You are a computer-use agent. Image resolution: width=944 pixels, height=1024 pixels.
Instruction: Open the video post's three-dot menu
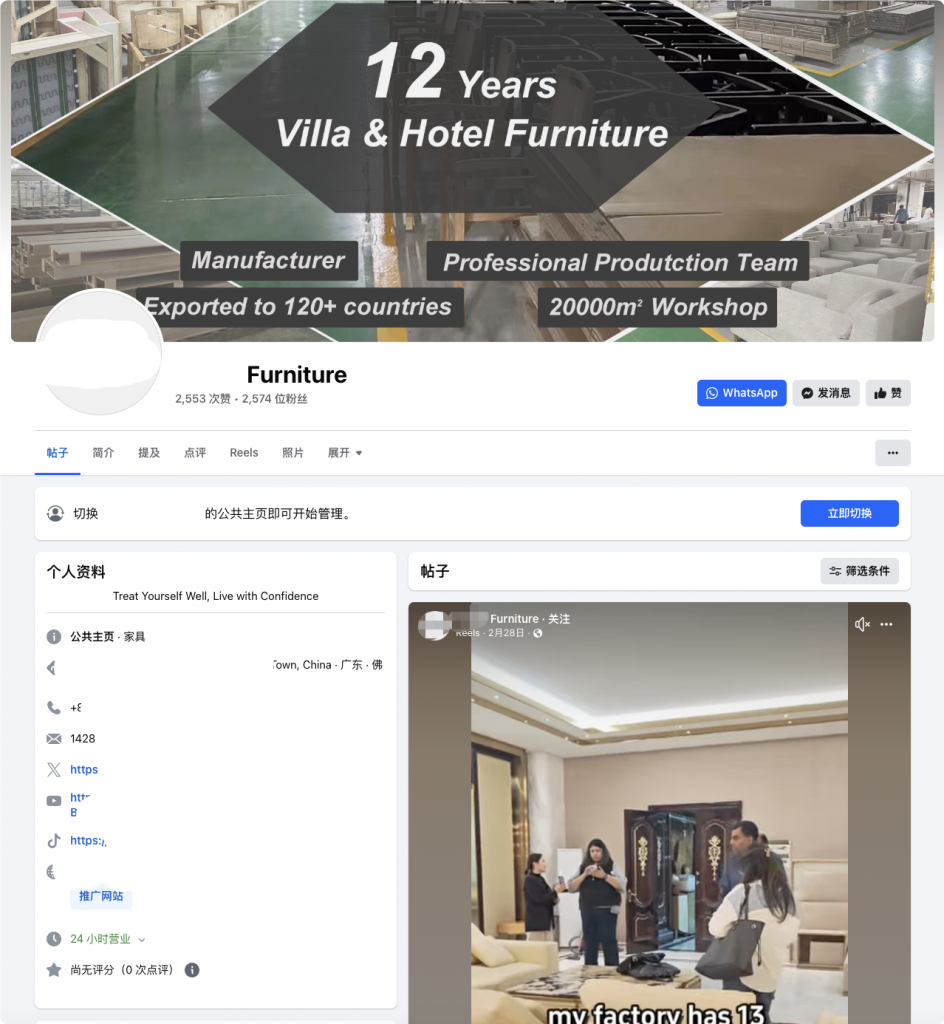pyautogui.click(x=886, y=624)
